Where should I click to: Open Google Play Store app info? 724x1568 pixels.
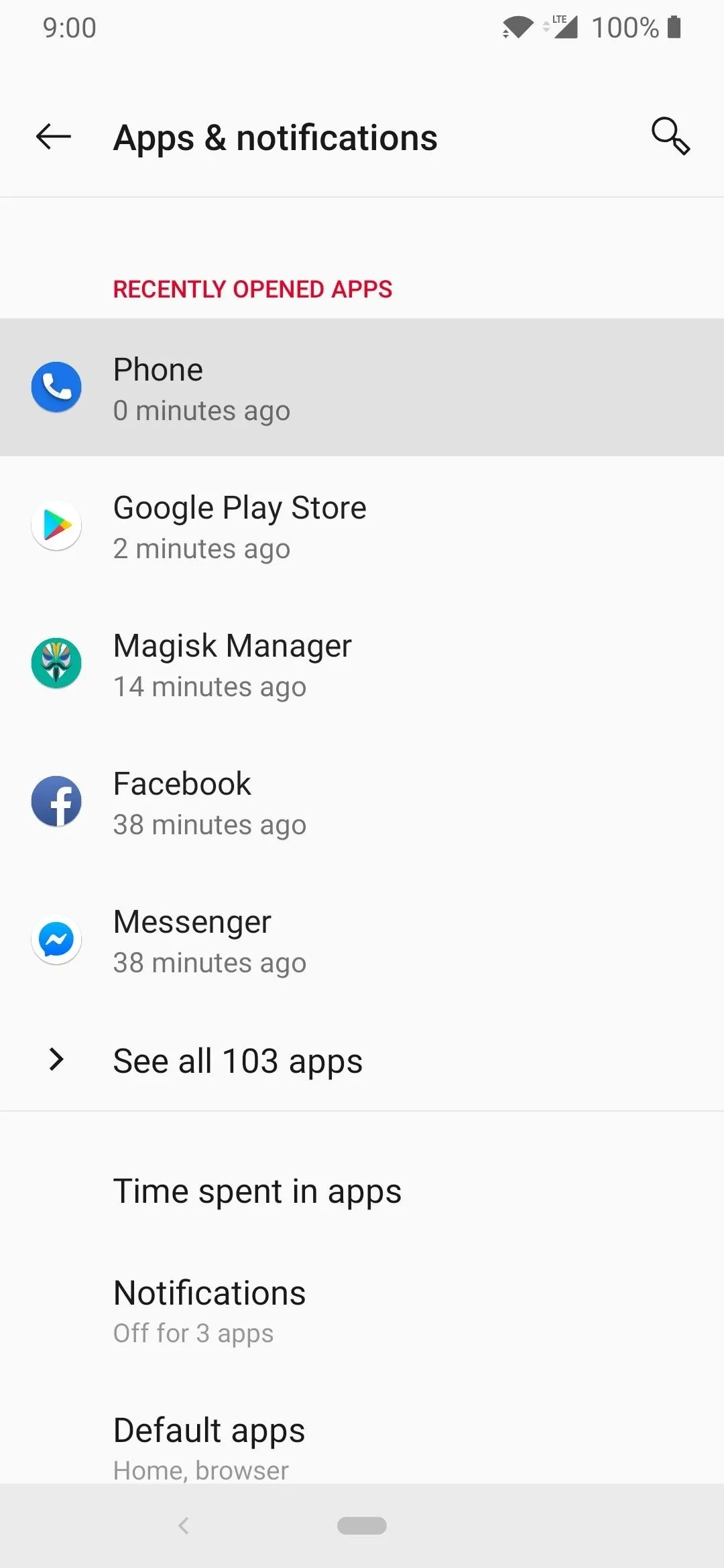pyautogui.click(x=362, y=525)
